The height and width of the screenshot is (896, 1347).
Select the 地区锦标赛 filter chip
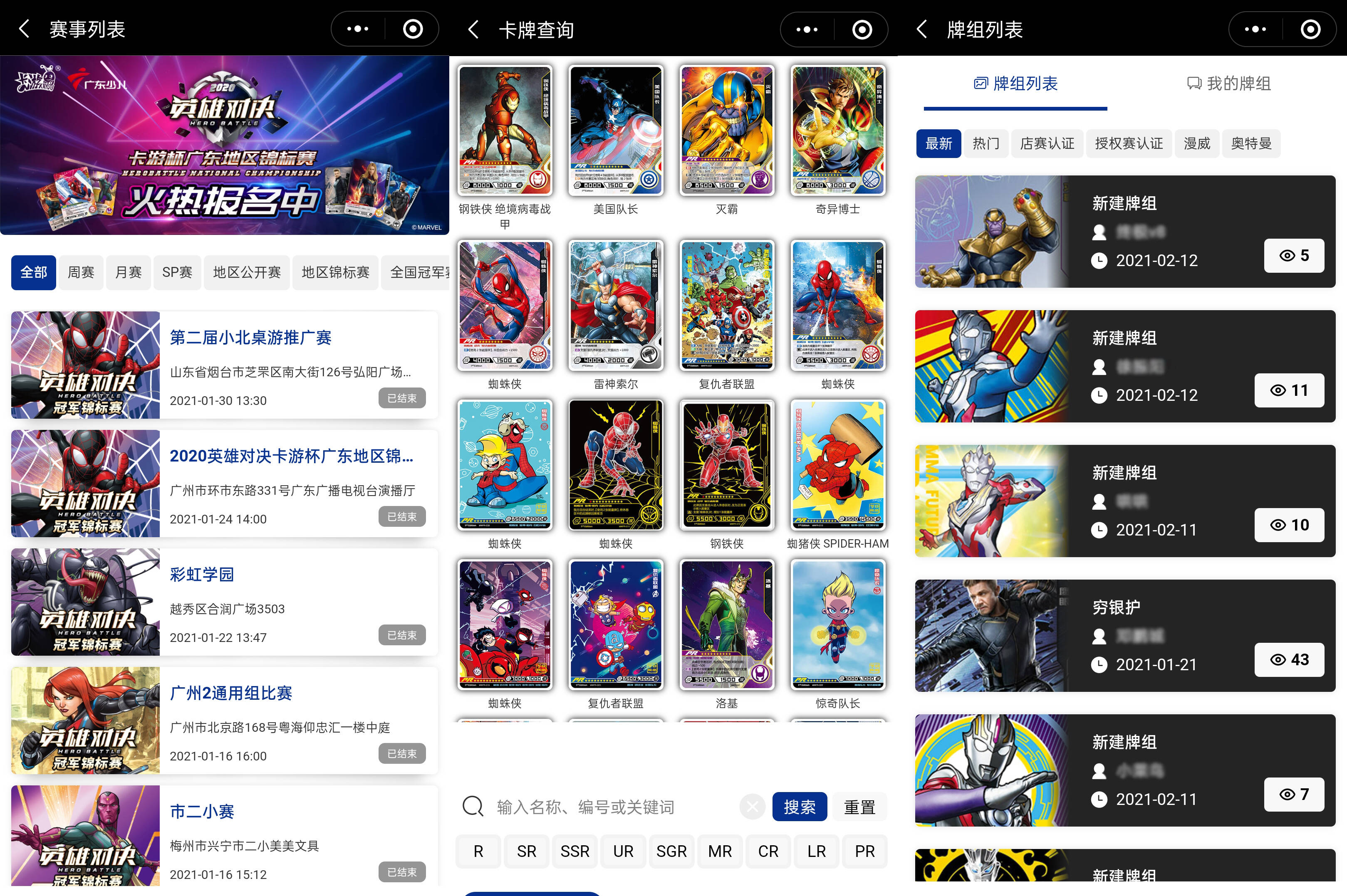[336, 273]
